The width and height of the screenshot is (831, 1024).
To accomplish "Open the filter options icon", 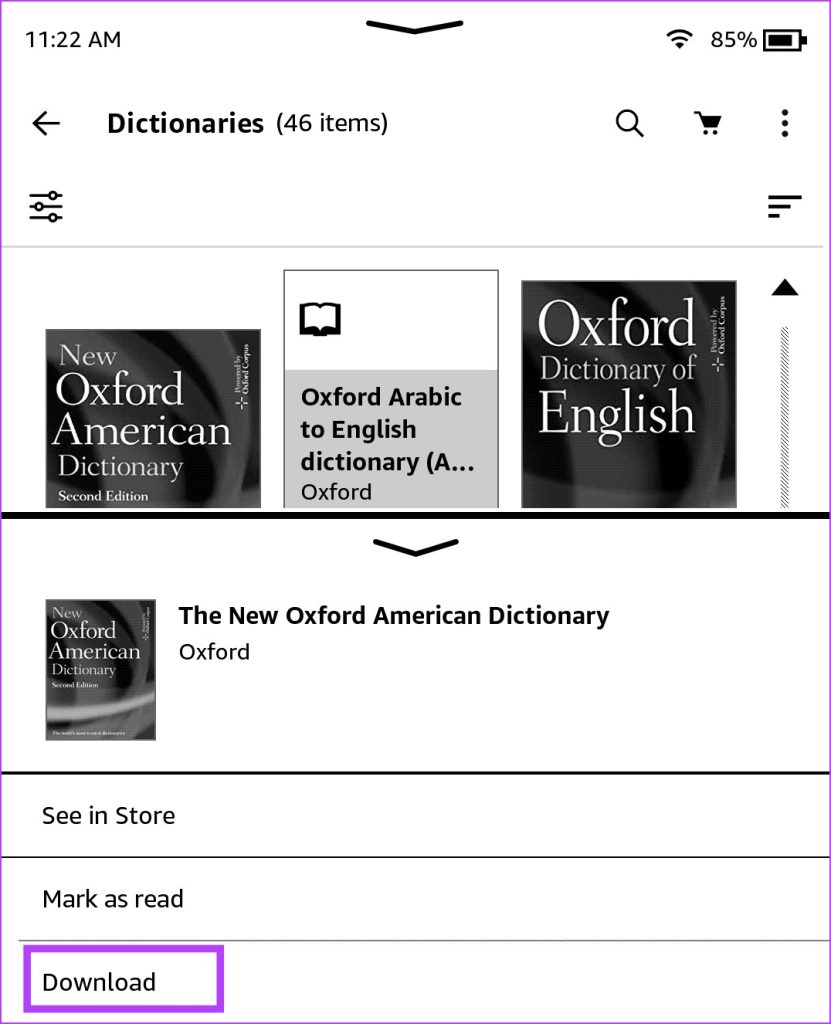I will pos(45,206).
